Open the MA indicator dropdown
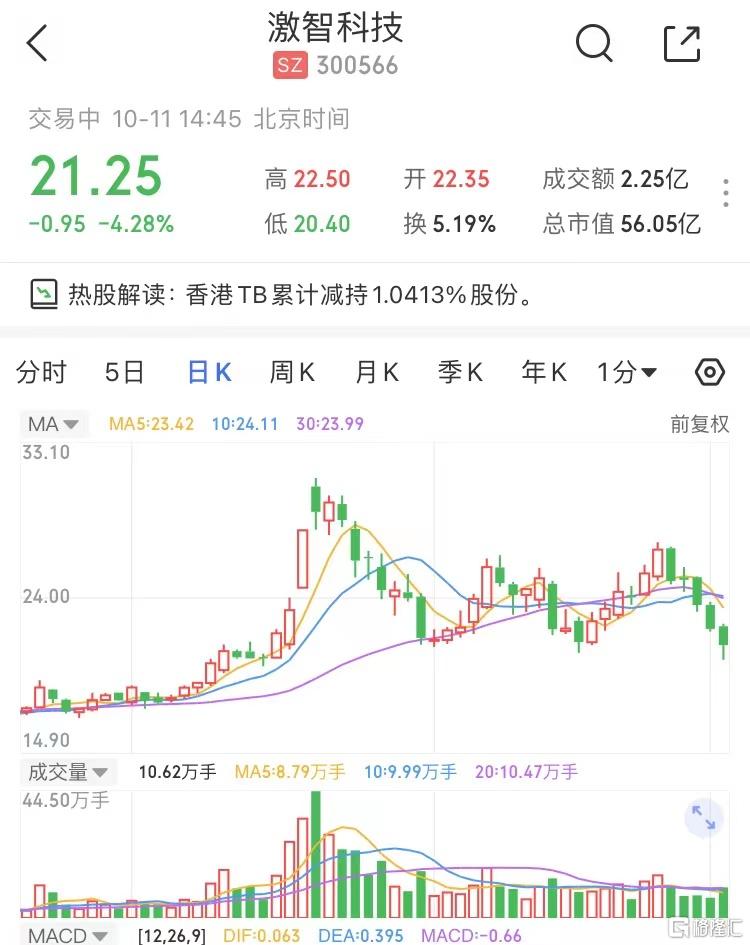This screenshot has width=750, height=945. coord(53,424)
